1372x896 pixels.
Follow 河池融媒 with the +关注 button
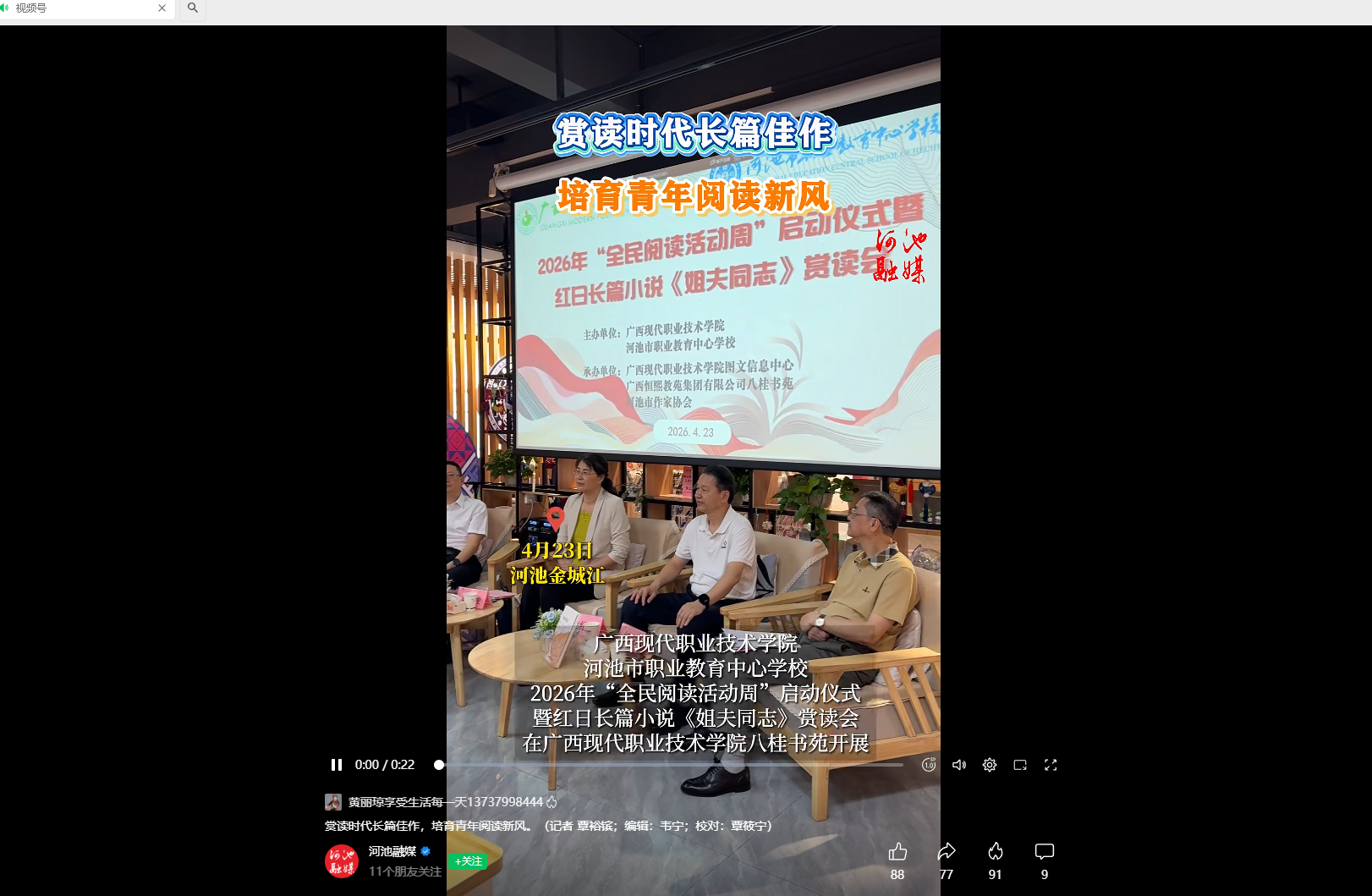468,861
